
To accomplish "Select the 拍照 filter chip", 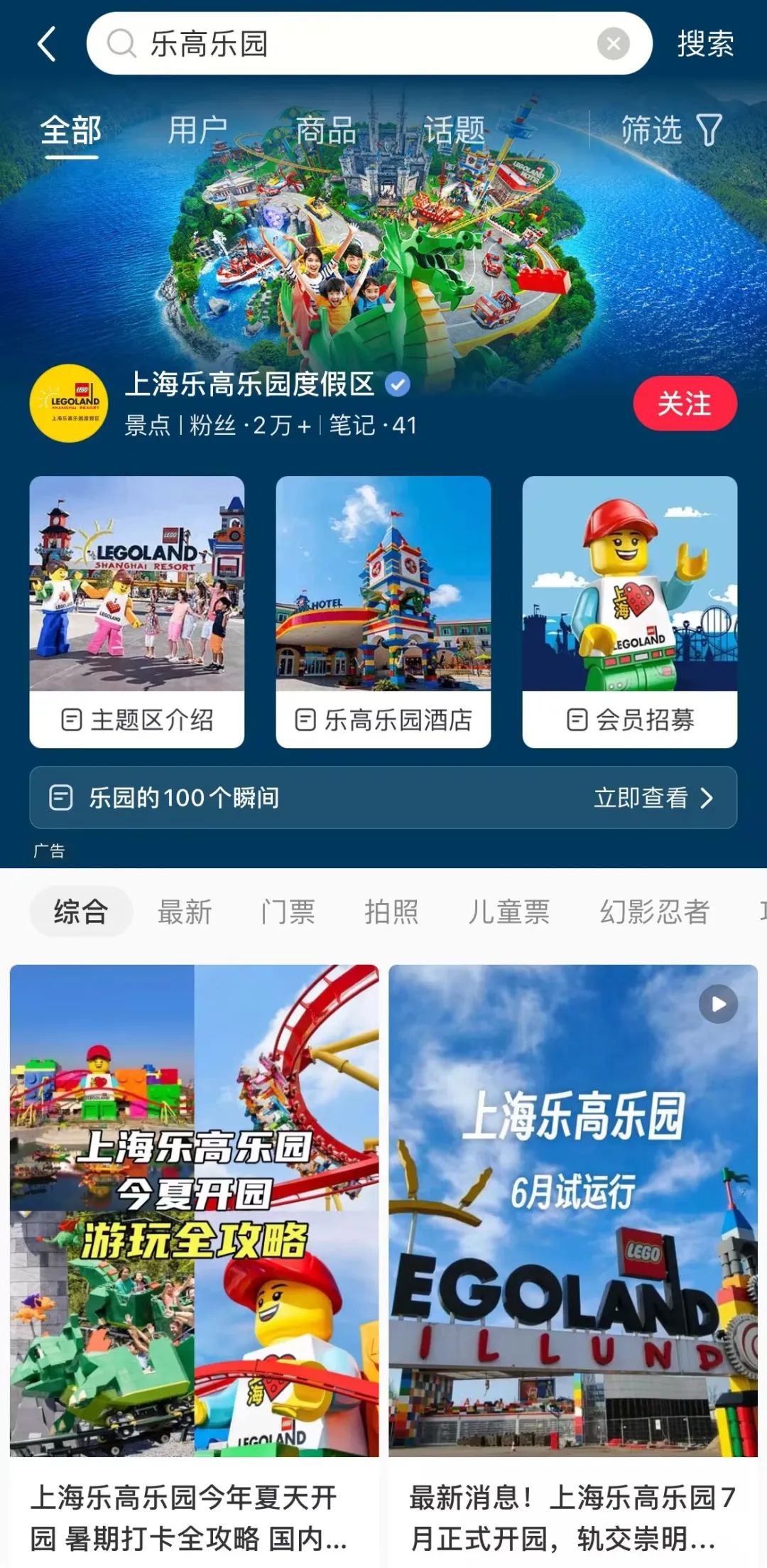I will [391, 912].
